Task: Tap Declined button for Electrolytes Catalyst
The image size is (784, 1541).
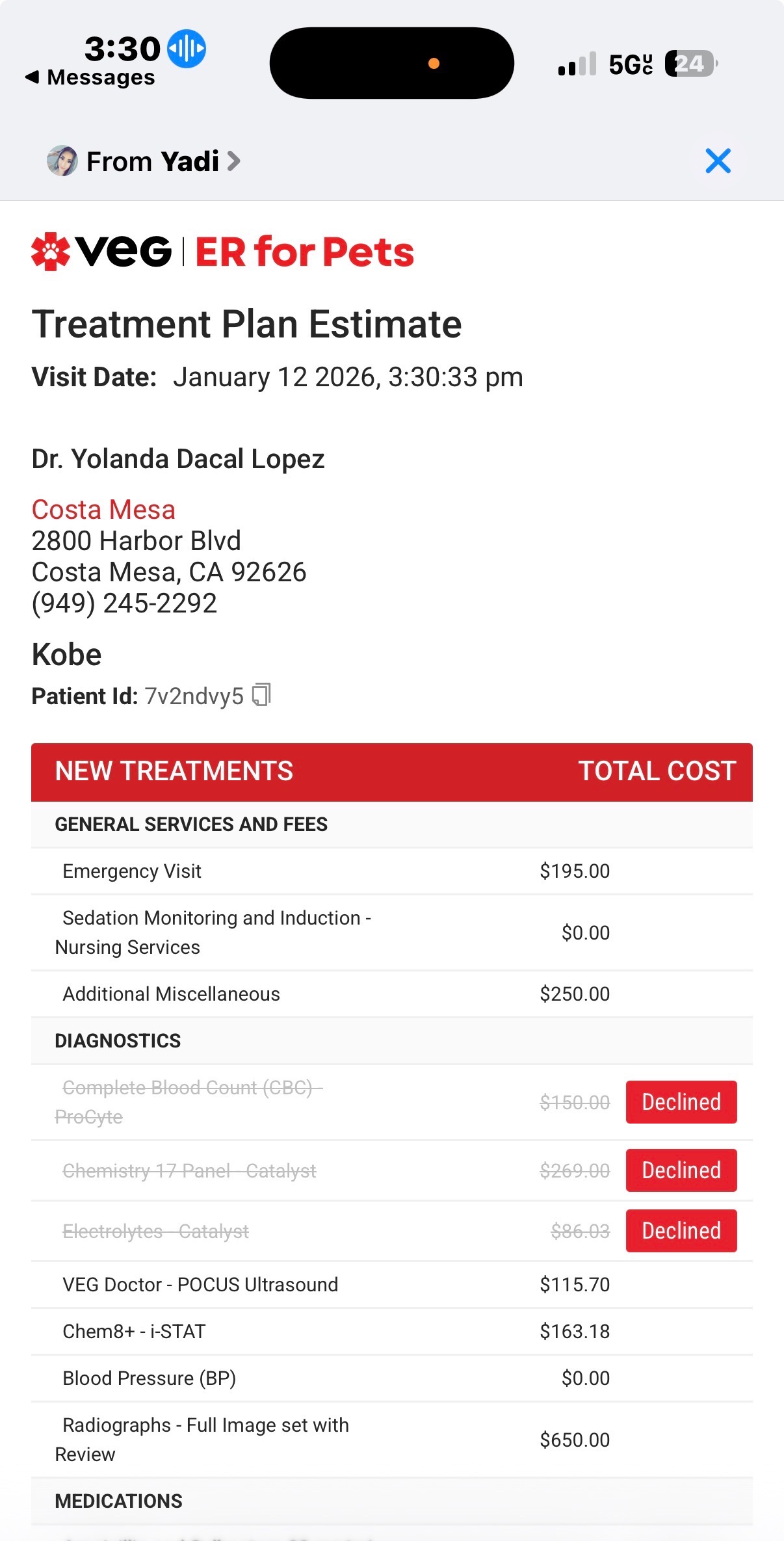Action: tap(681, 1231)
